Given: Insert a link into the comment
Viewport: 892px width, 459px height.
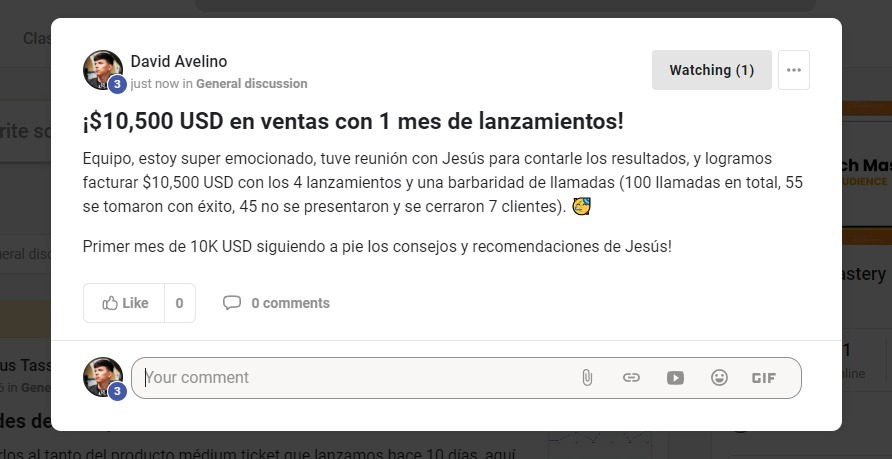Looking at the screenshot, I should pyautogui.click(x=631, y=378).
